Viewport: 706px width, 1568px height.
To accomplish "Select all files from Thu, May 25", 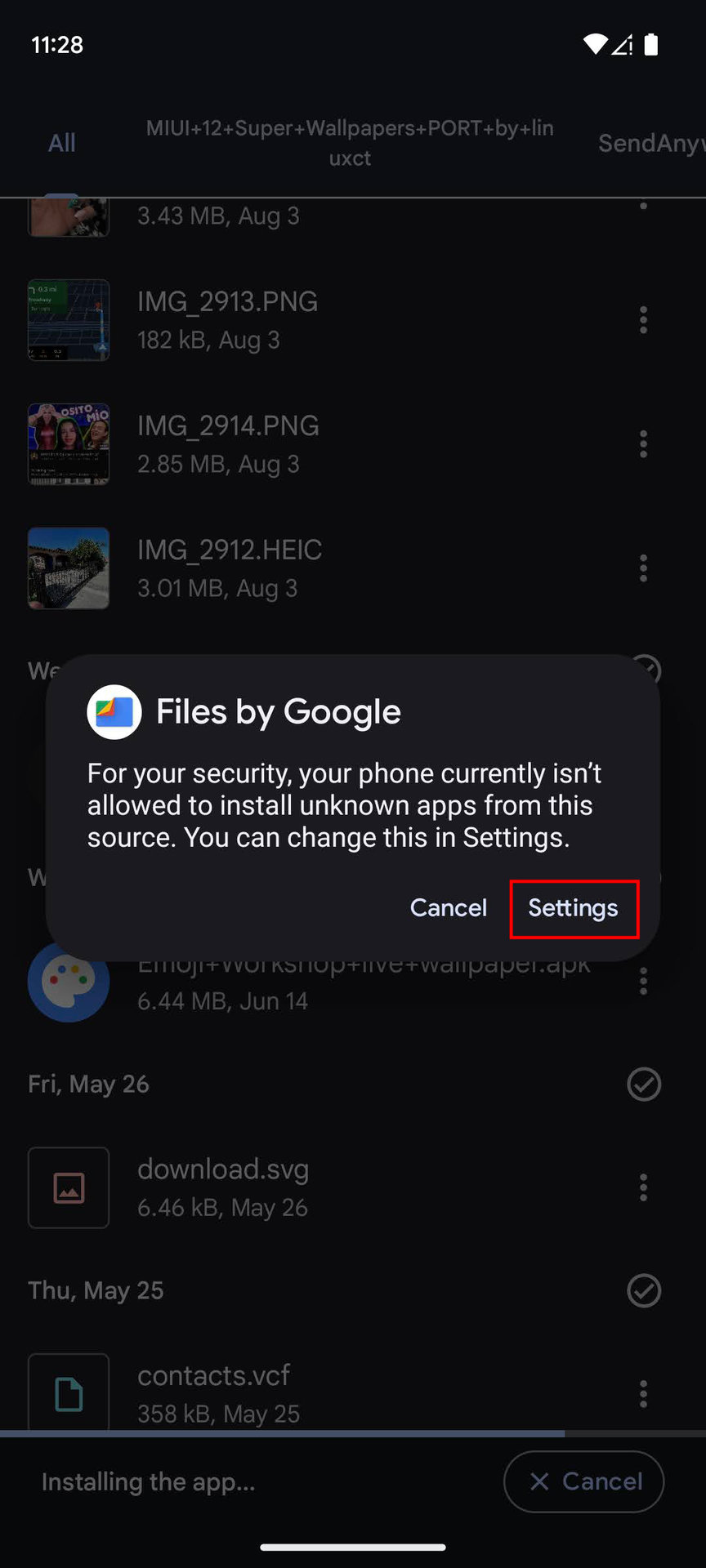I will [643, 1290].
